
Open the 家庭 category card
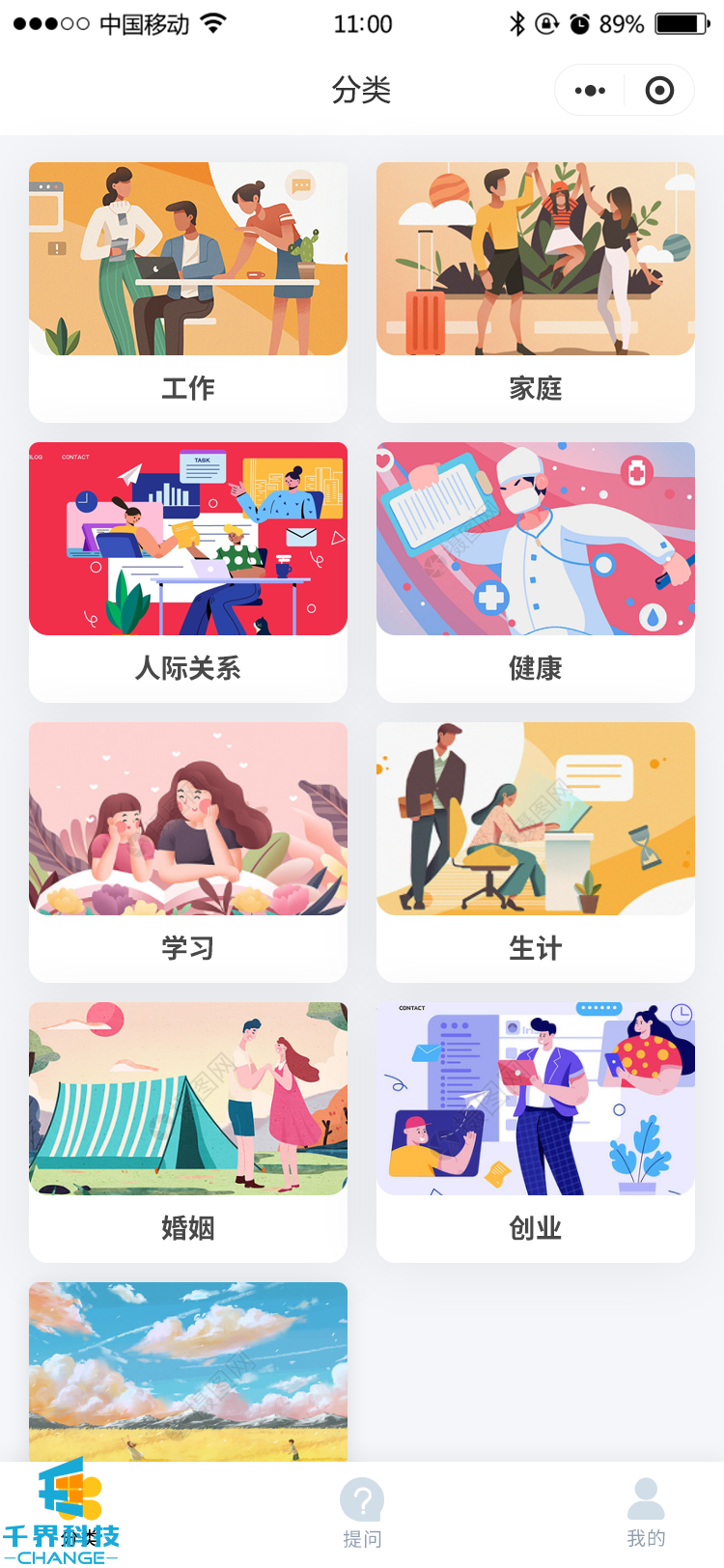pyautogui.click(x=536, y=293)
